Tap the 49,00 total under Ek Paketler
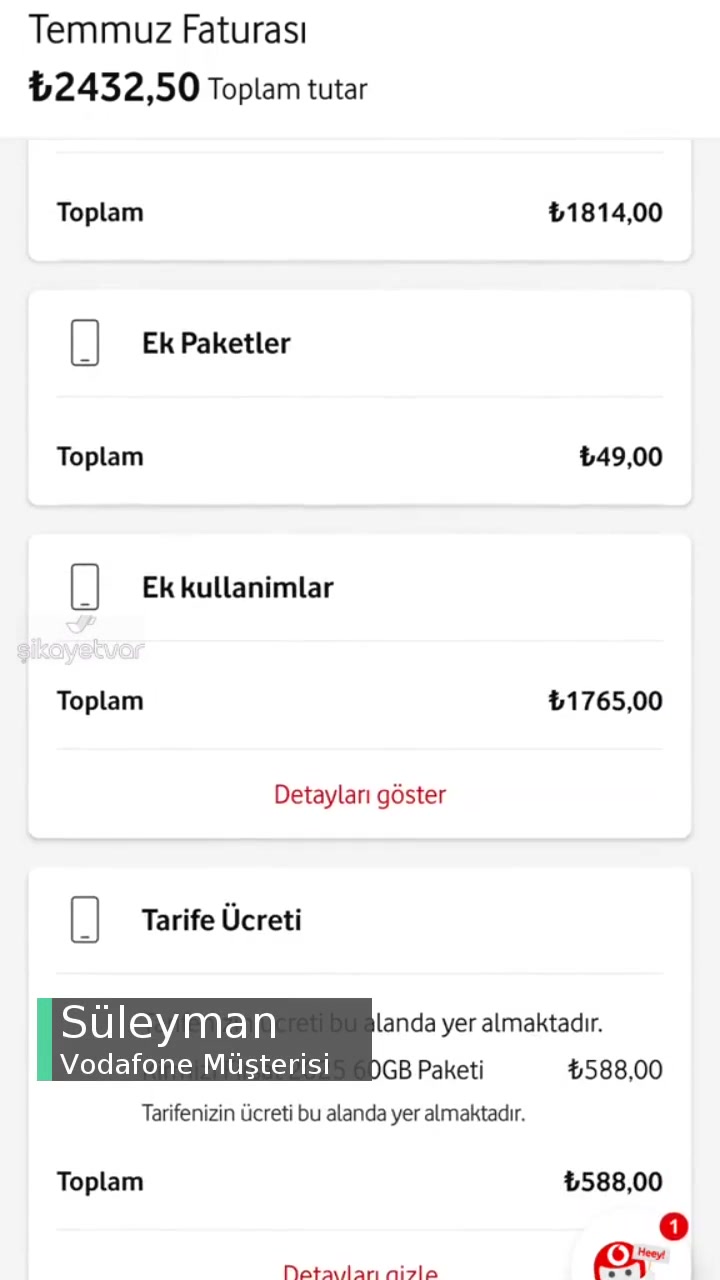This screenshot has height=1280, width=720. point(621,456)
